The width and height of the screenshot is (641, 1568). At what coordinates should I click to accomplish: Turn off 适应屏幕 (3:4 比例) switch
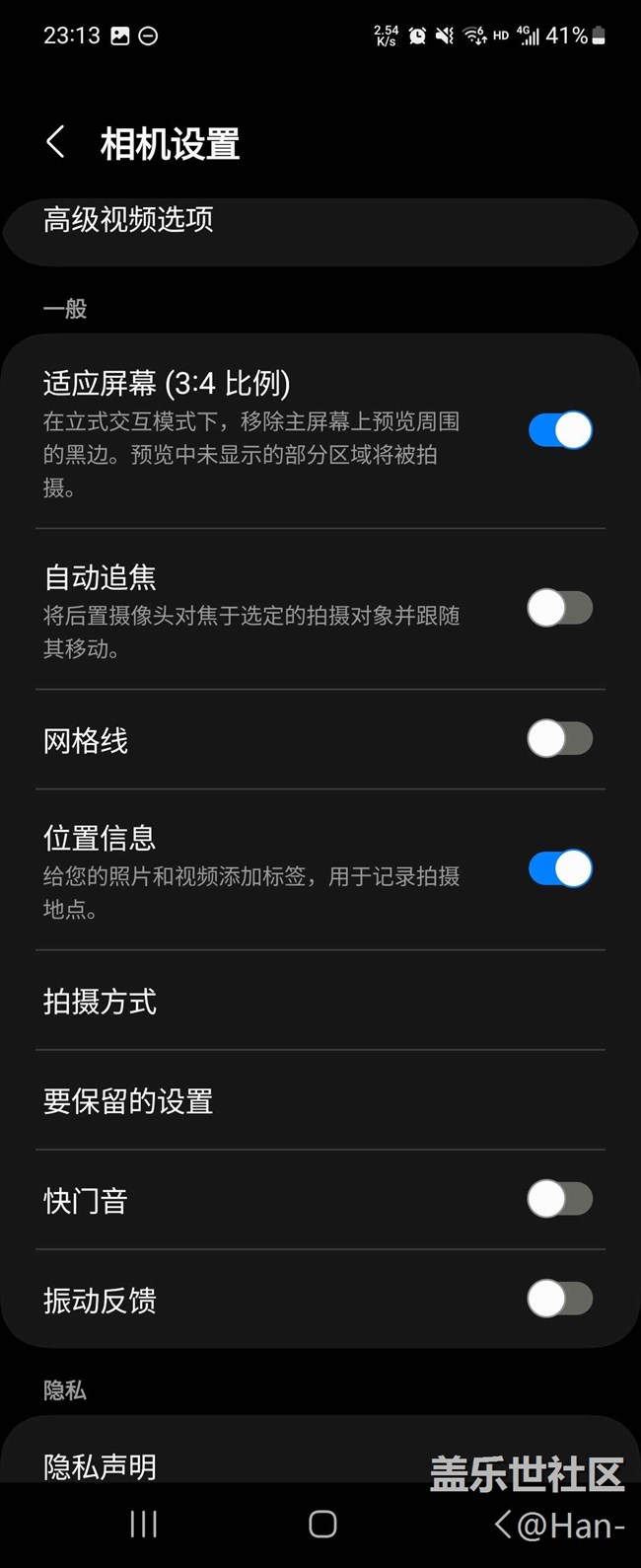[560, 430]
